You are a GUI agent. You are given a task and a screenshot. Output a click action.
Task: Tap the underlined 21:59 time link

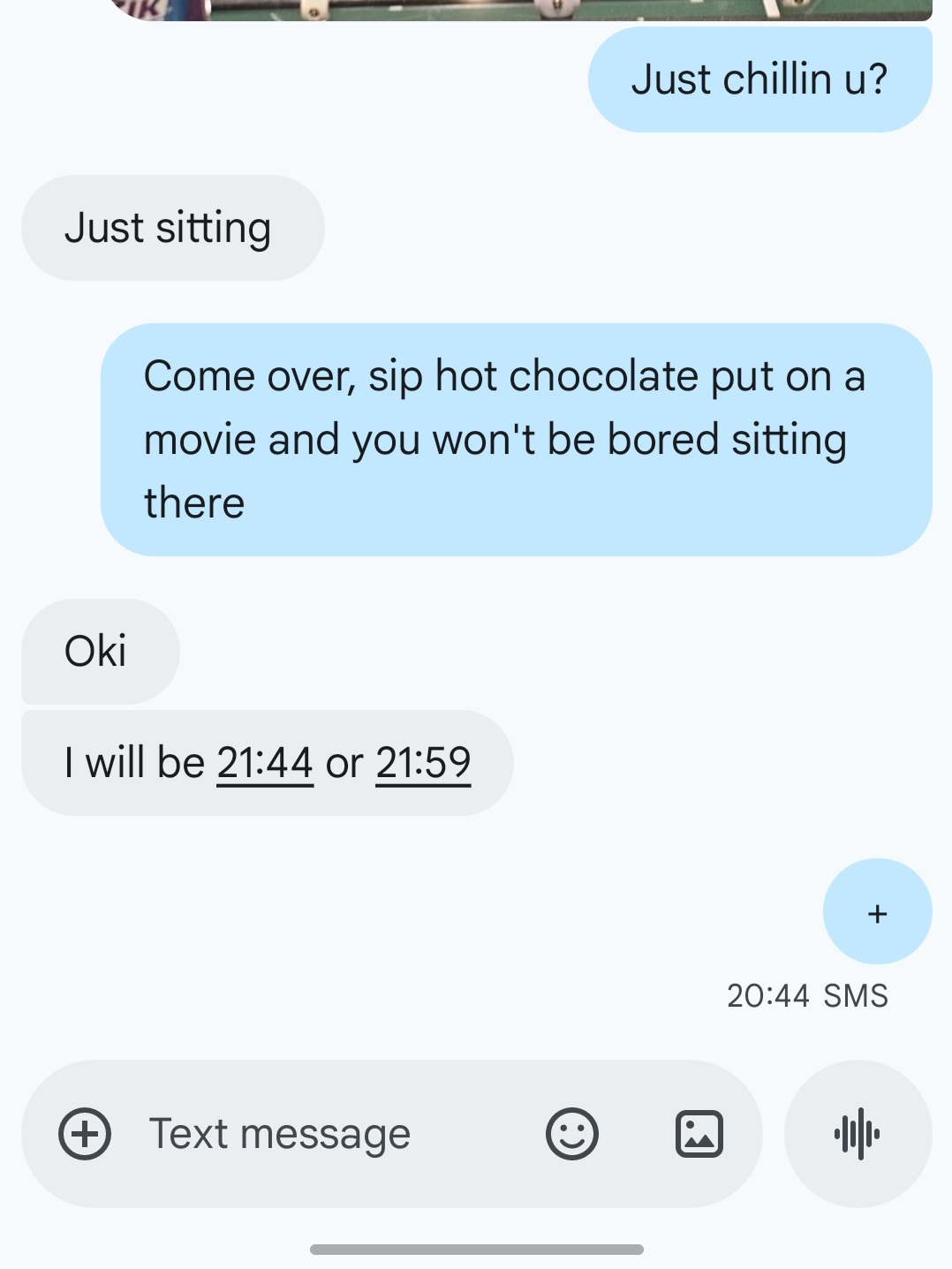[x=423, y=762]
